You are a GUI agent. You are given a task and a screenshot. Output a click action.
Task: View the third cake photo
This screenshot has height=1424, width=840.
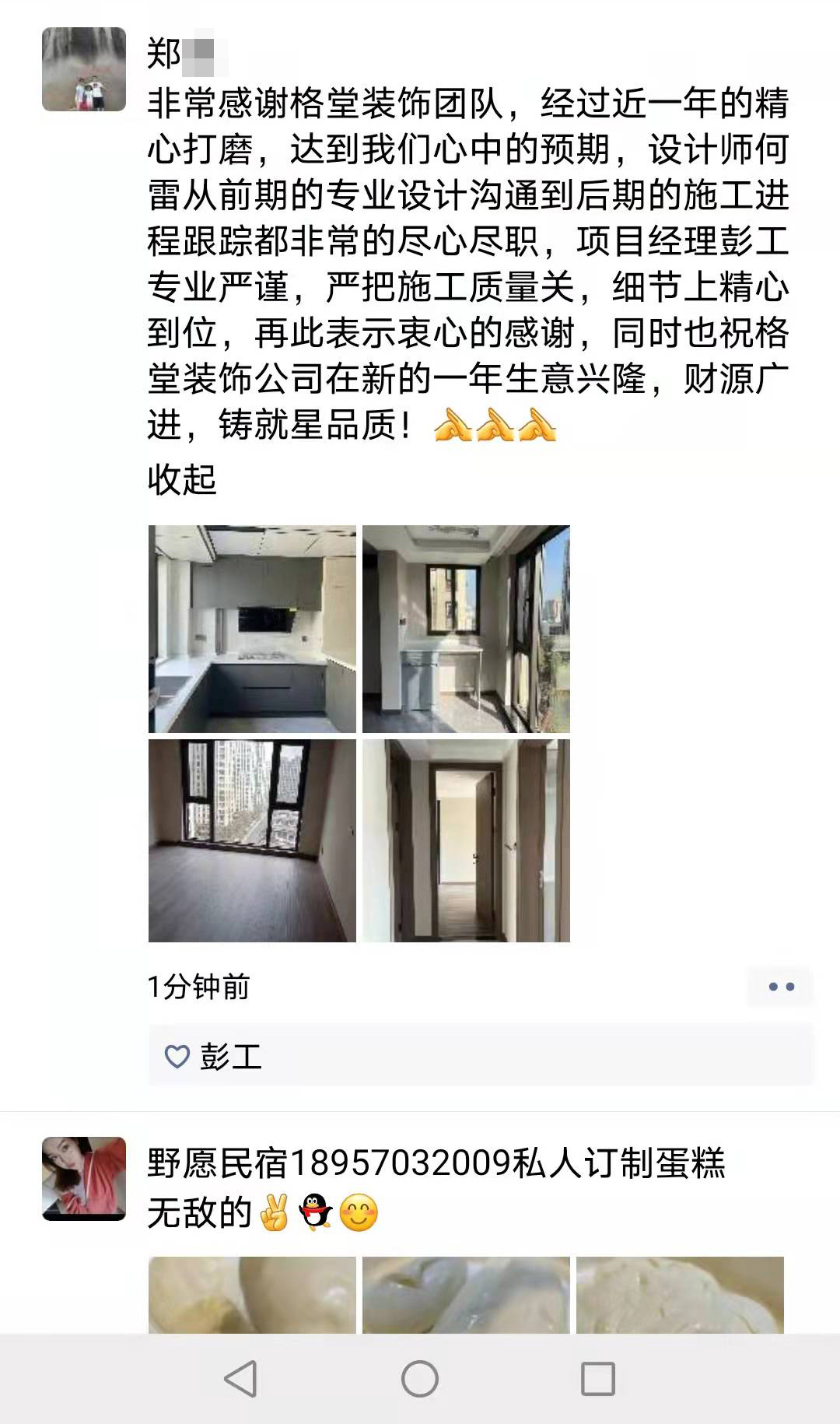[x=680, y=1295]
